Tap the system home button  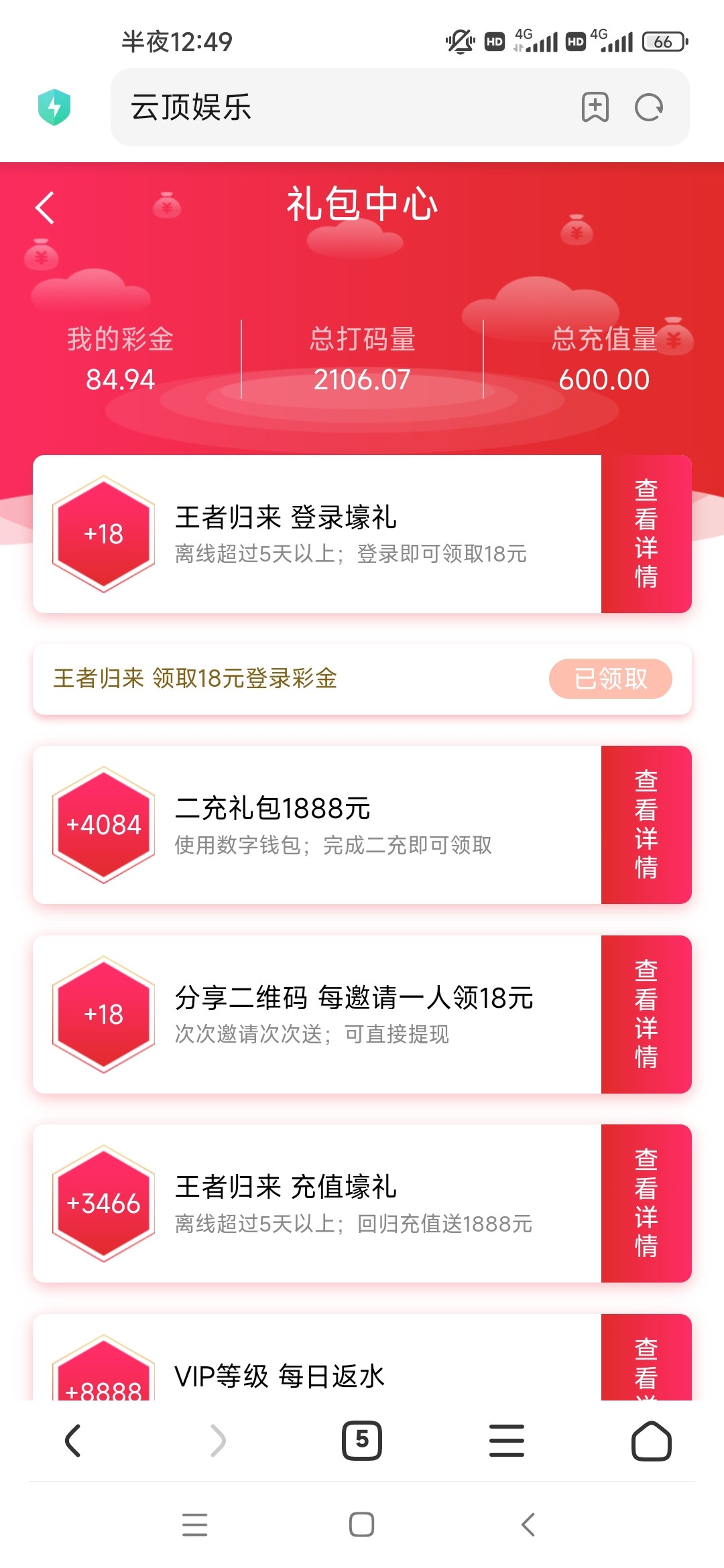coord(361,1524)
